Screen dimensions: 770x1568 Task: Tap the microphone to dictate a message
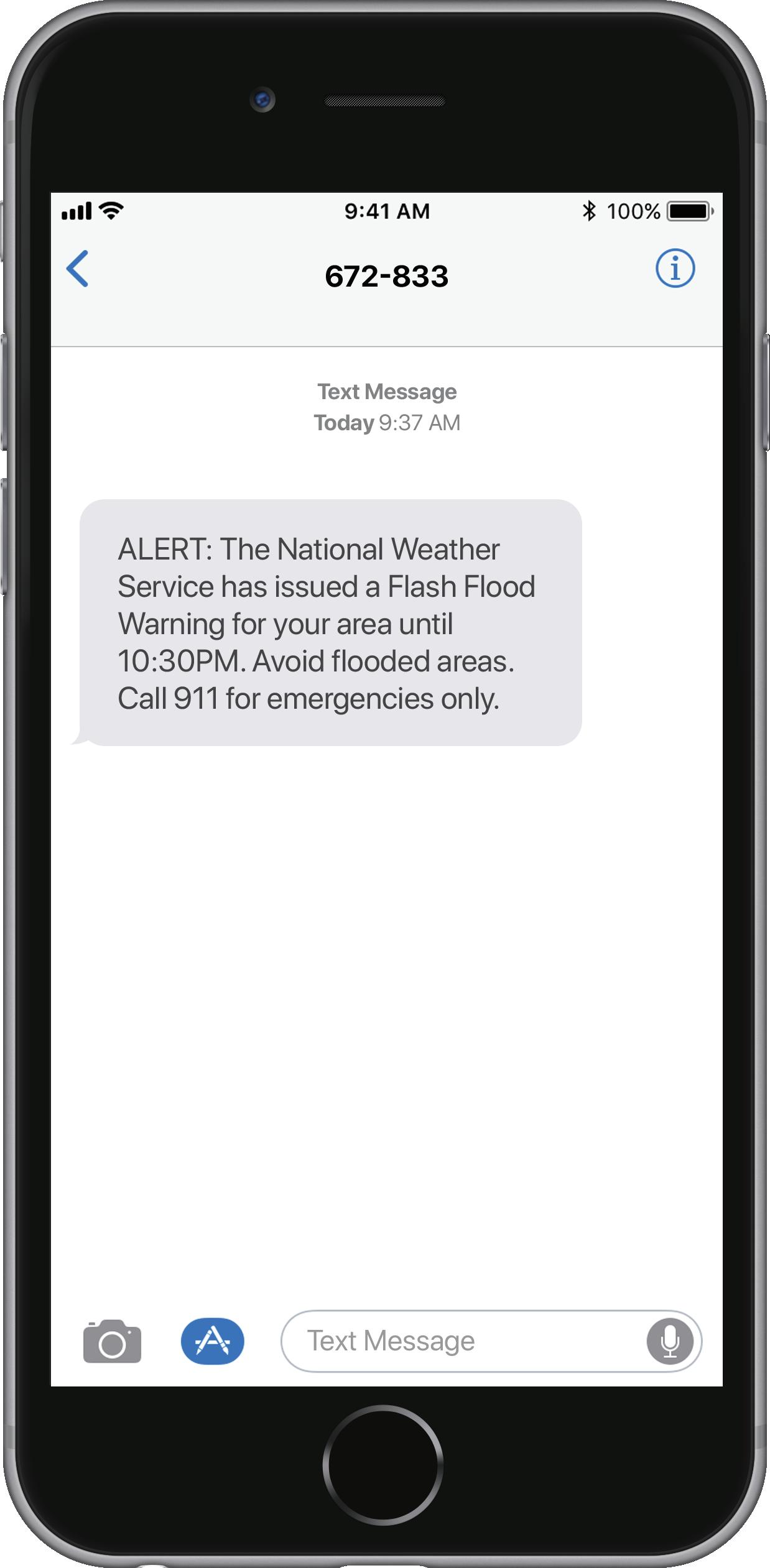point(670,1341)
